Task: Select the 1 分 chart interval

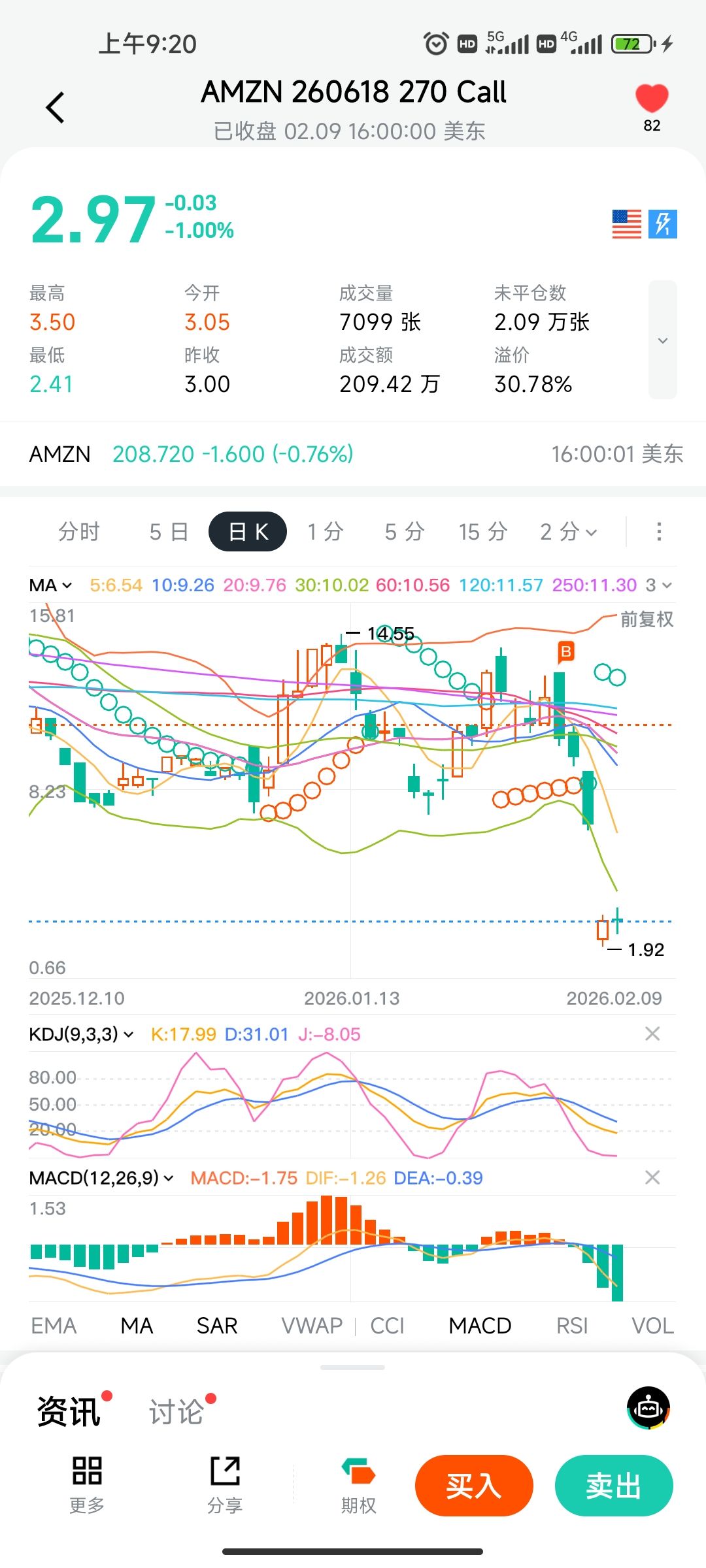Action: tap(326, 532)
